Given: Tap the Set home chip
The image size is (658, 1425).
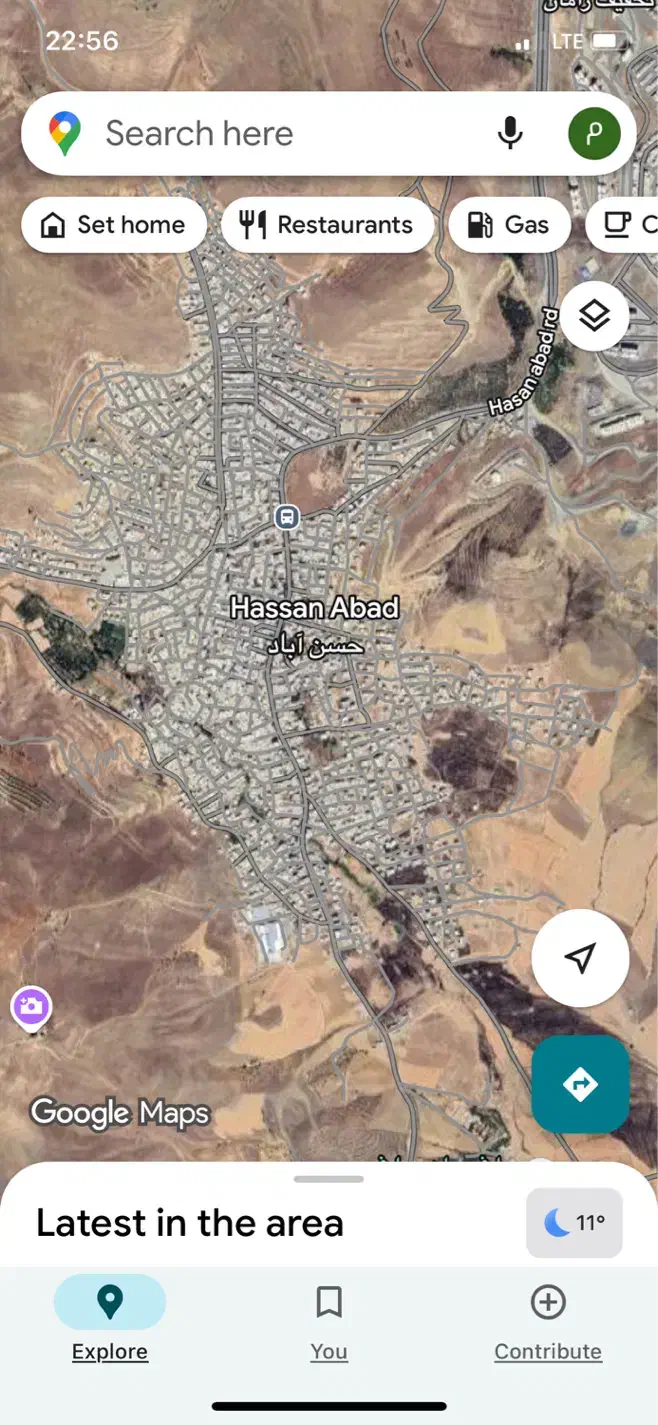Looking at the screenshot, I should tap(114, 225).
